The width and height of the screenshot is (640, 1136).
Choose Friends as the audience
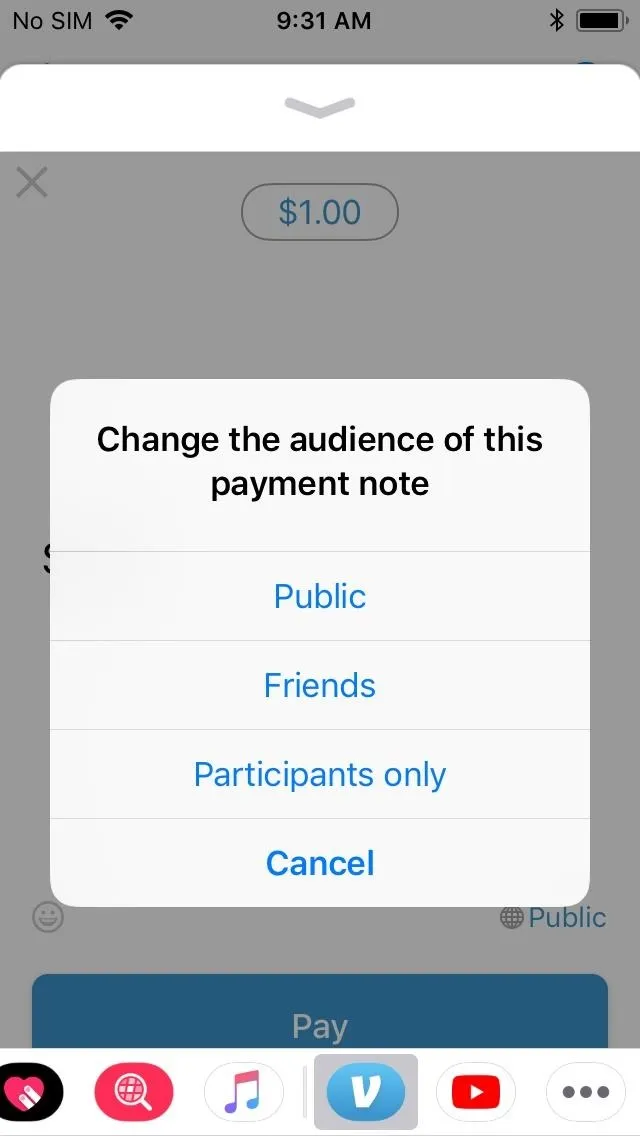(x=320, y=685)
